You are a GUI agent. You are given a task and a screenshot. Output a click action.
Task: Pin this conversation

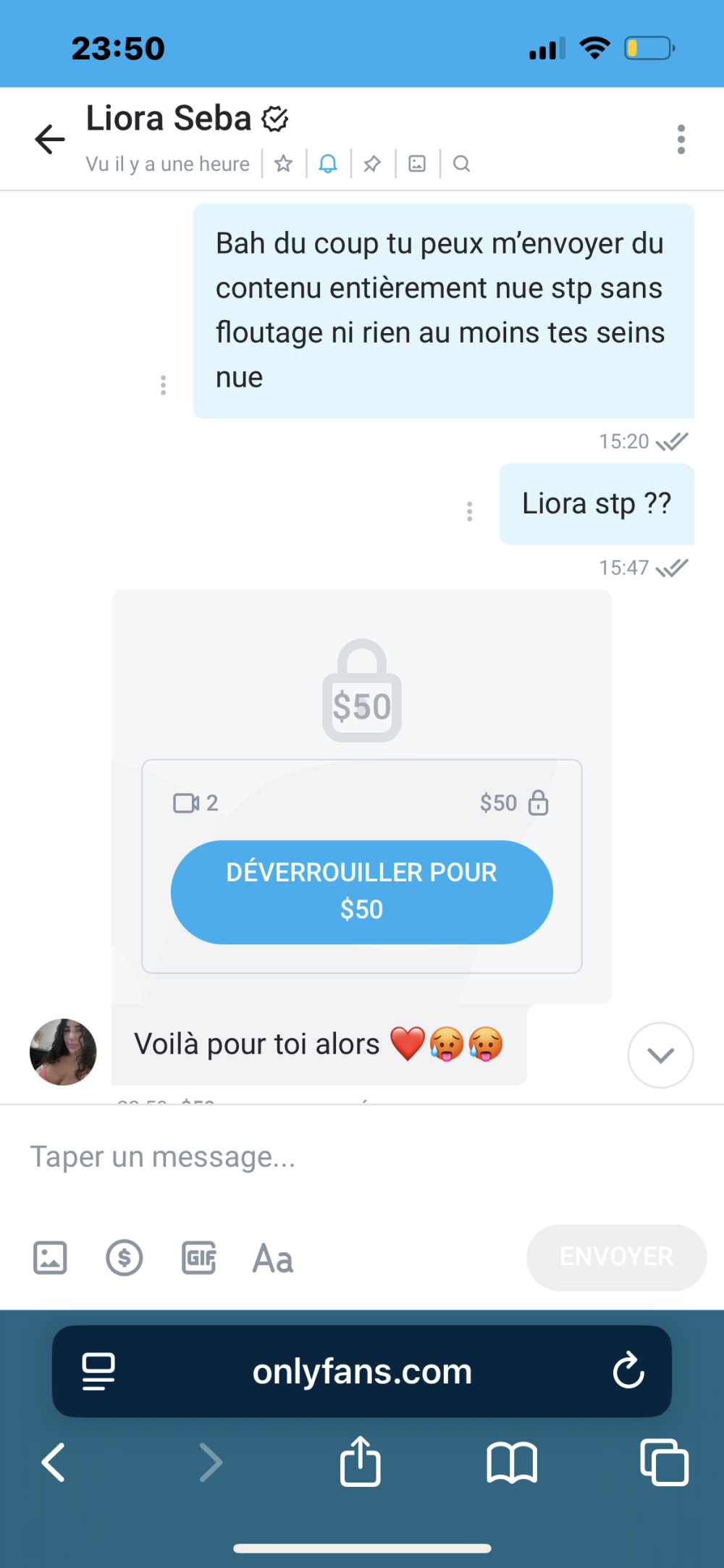point(372,164)
